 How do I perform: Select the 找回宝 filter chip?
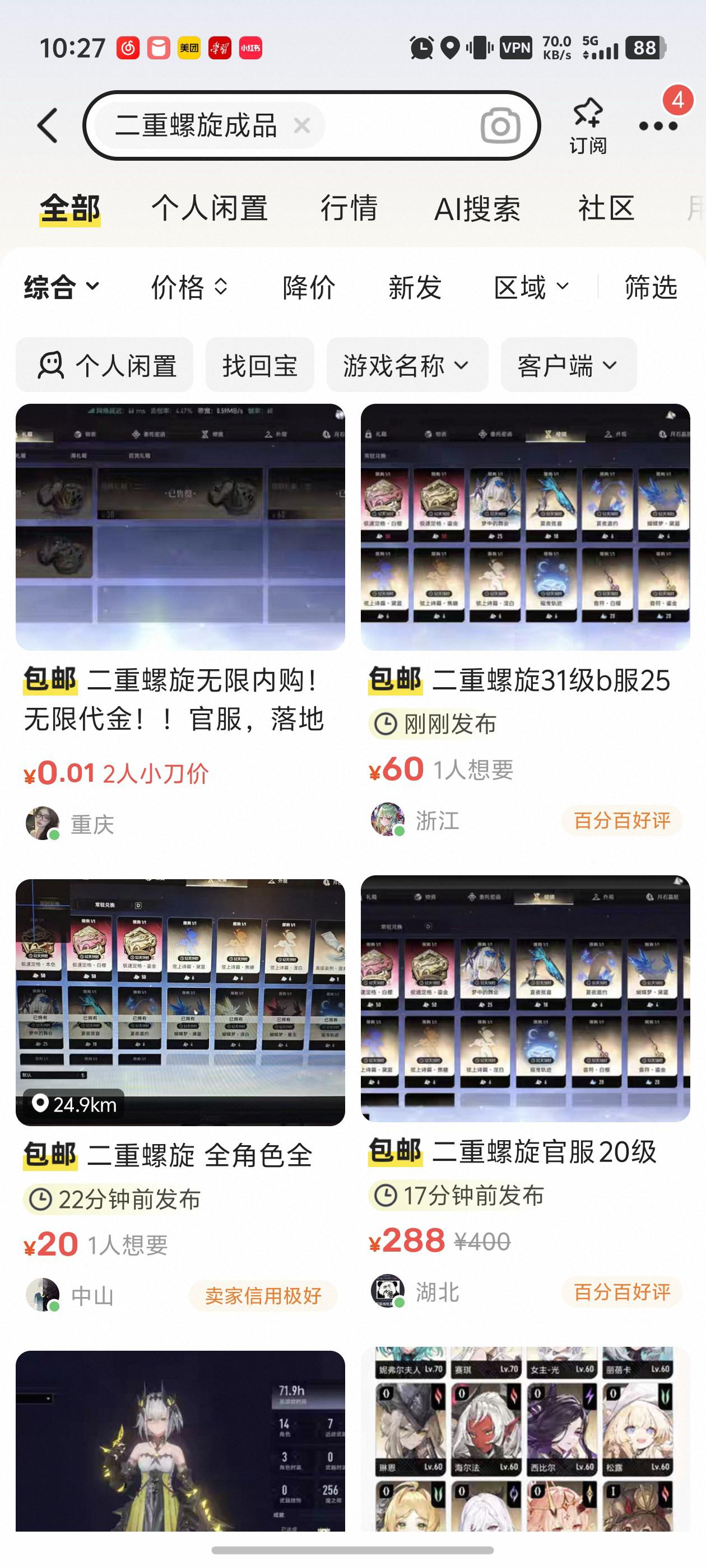pyautogui.click(x=259, y=365)
